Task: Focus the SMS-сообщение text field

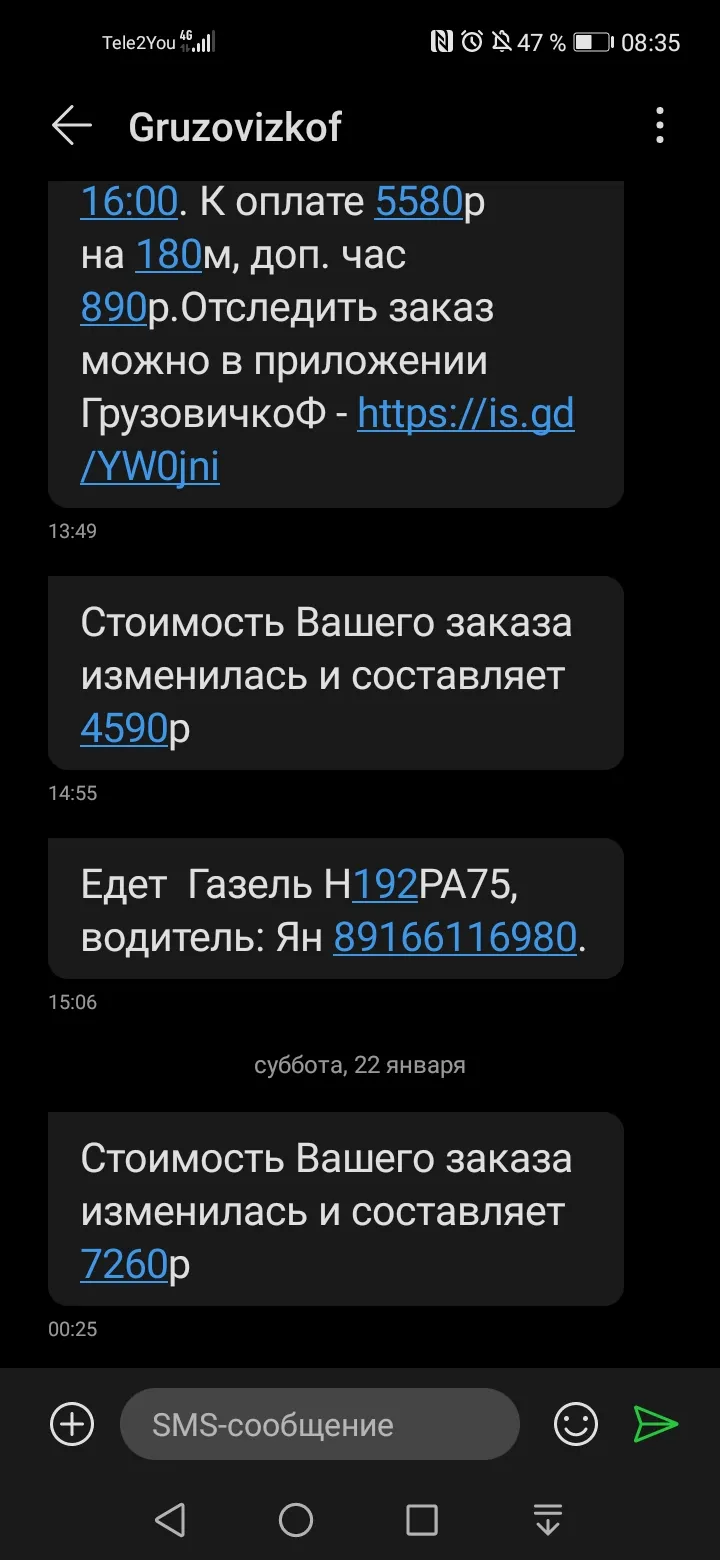Action: pos(320,1424)
